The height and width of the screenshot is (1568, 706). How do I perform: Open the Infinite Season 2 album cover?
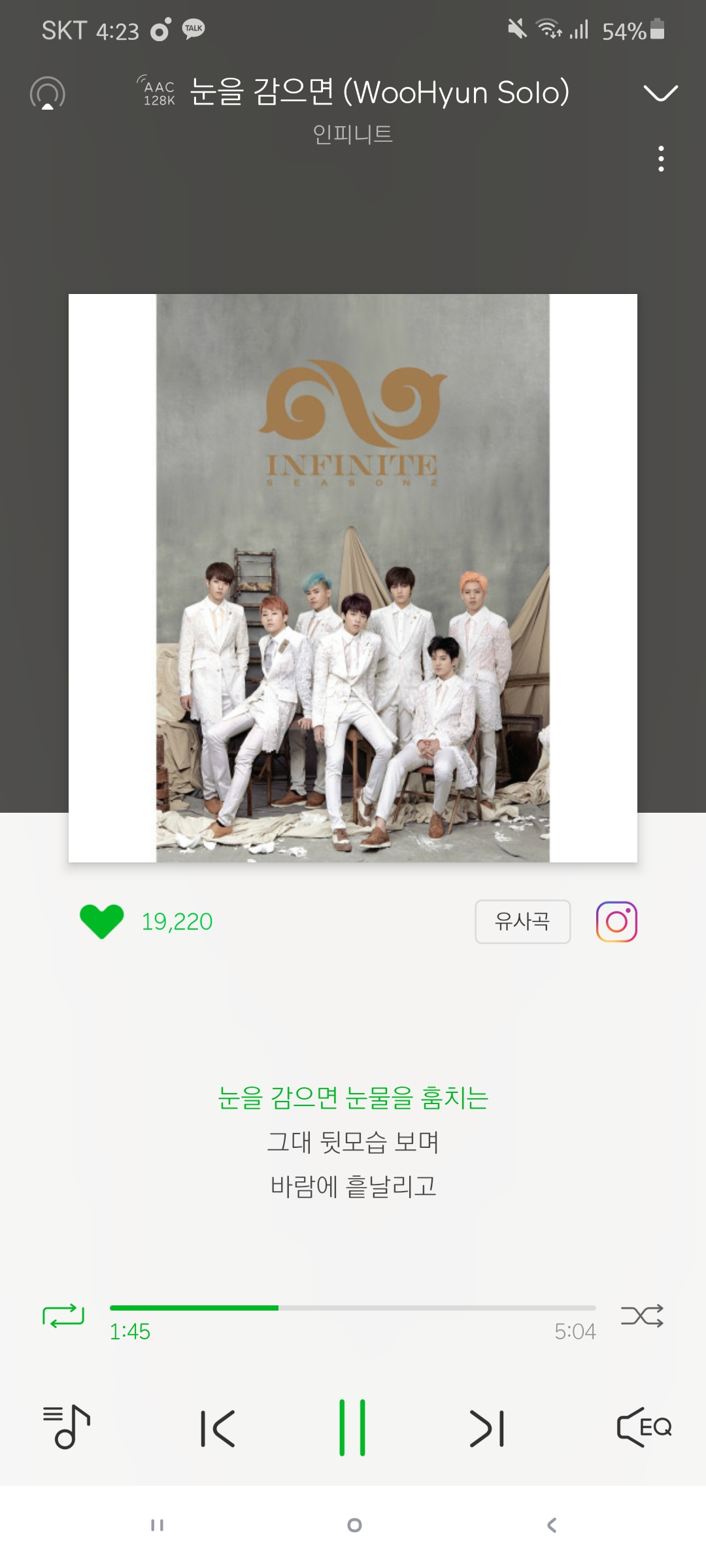click(x=353, y=578)
